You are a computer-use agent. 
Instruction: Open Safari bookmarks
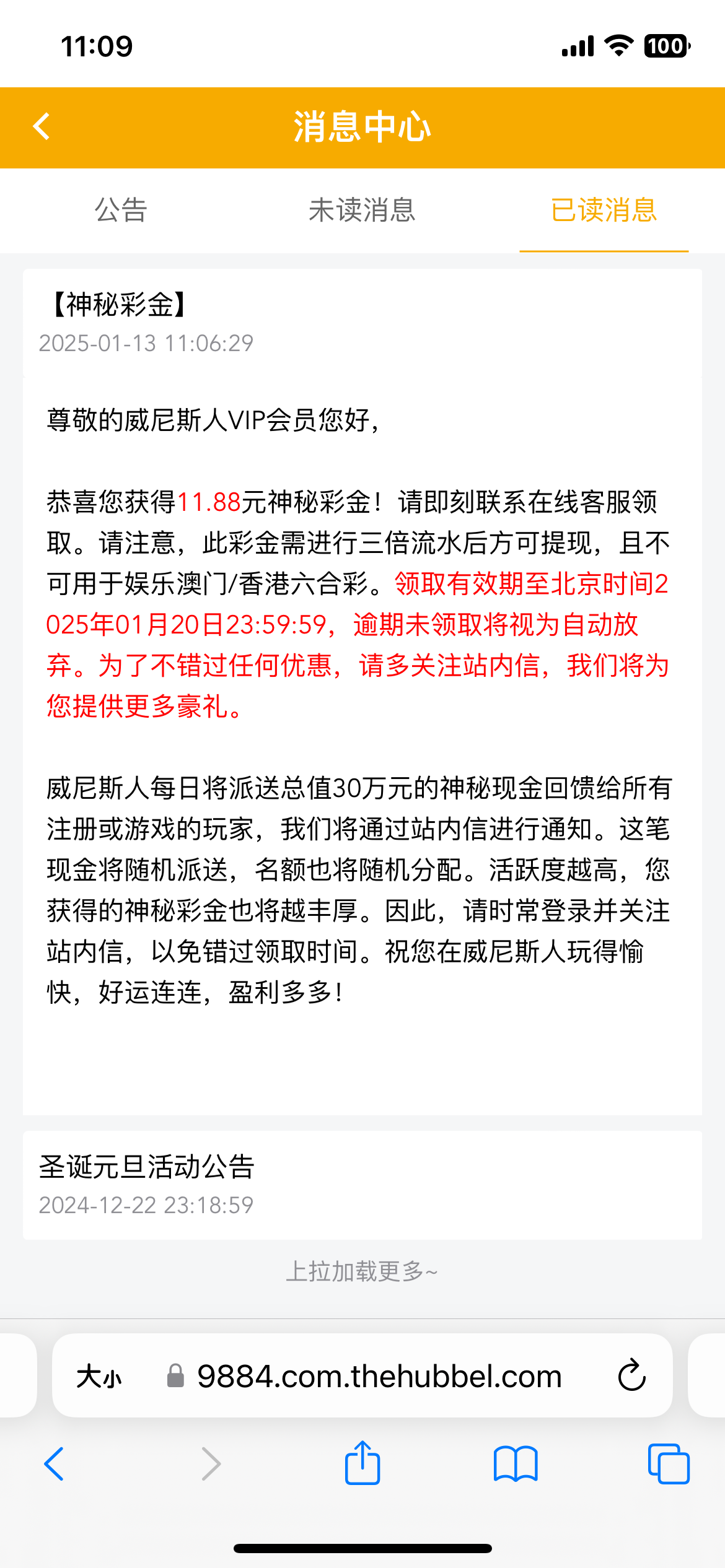pyautogui.click(x=516, y=1464)
